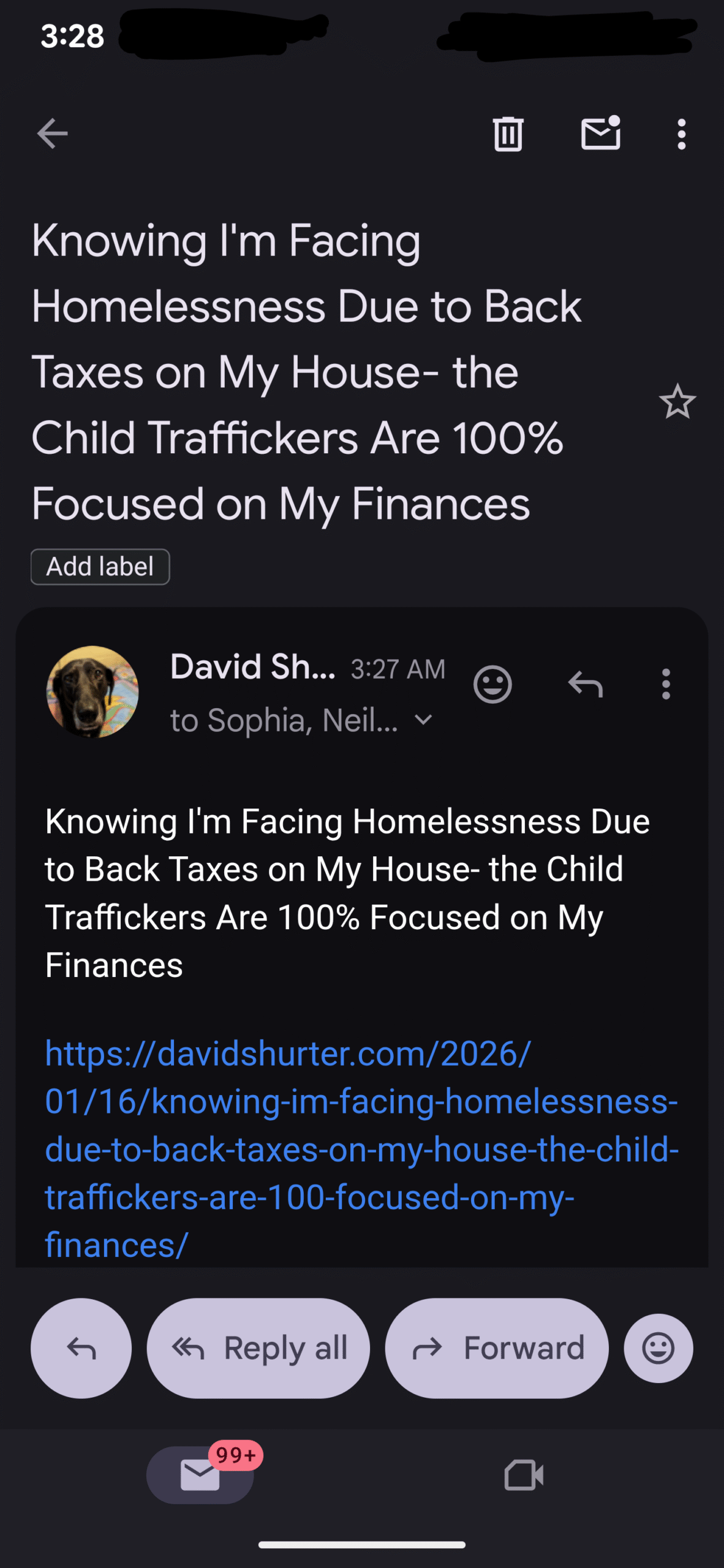The image size is (724, 1568).
Task: Go back to the inbox
Action: click(52, 134)
